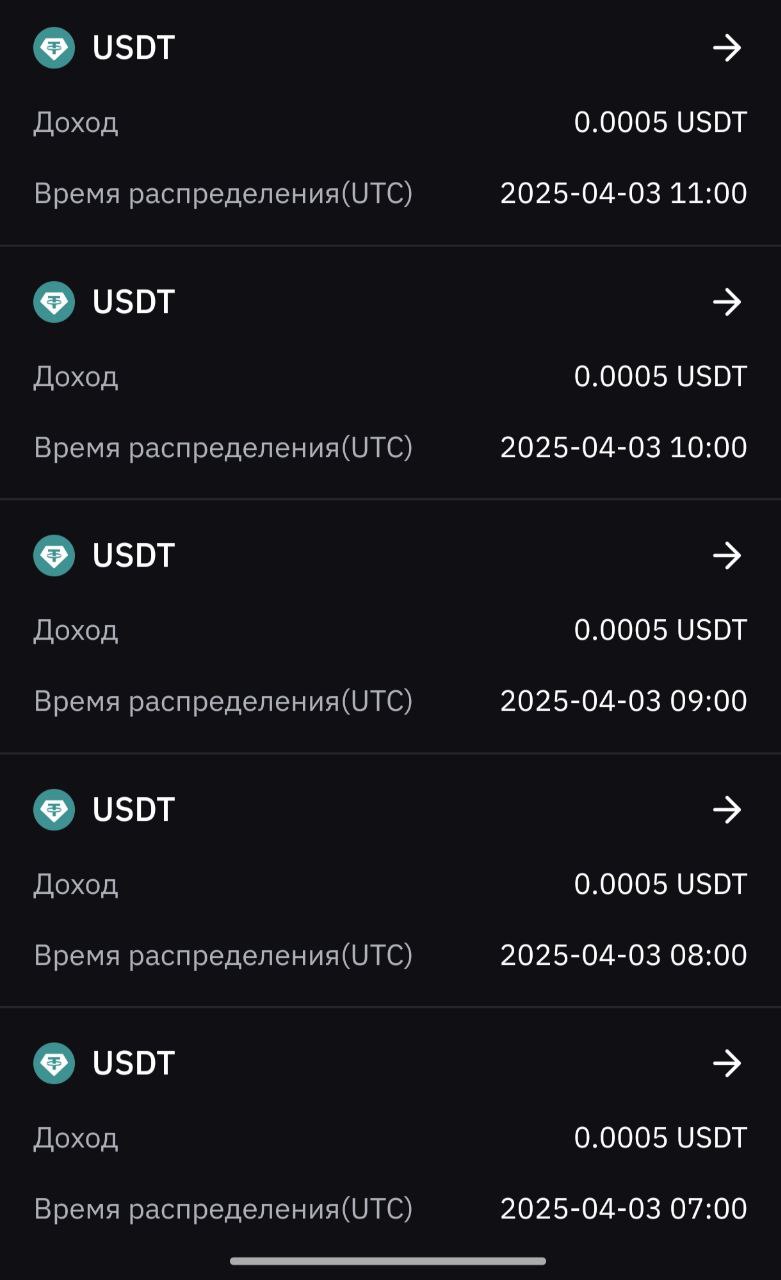
Task: Click the USDT icon next to the 07:00 entry
Action: [x=53, y=1063]
